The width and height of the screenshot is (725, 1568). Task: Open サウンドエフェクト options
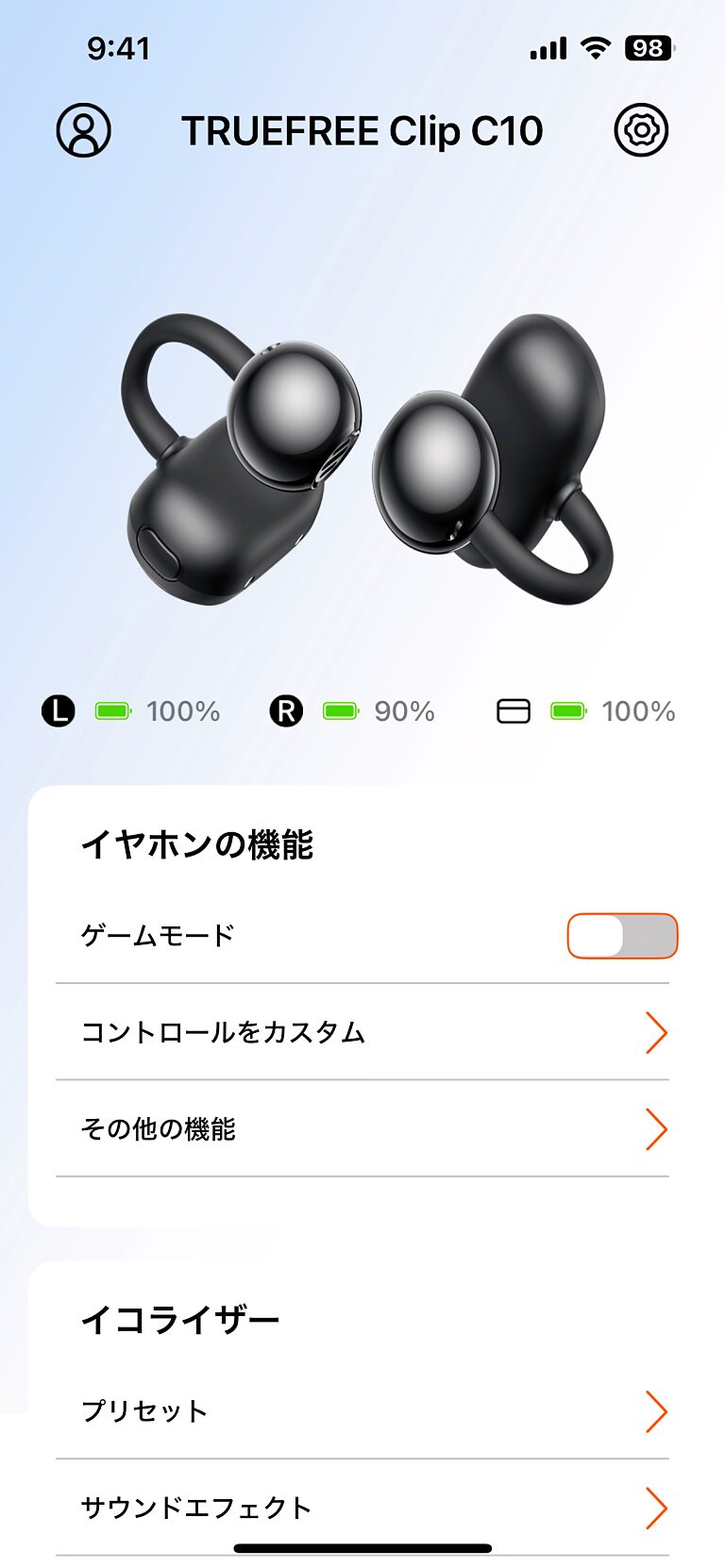pyautogui.click(x=362, y=1508)
